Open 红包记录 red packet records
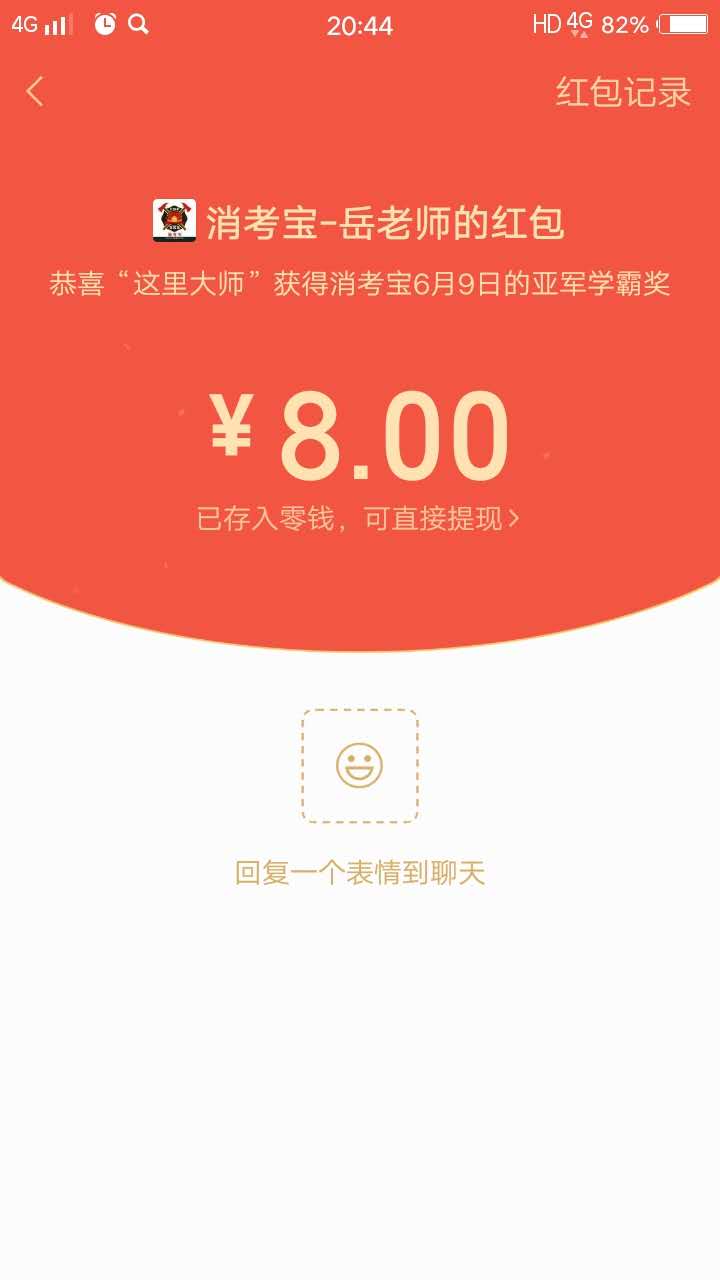The width and height of the screenshot is (720, 1280). coord(623,92)
